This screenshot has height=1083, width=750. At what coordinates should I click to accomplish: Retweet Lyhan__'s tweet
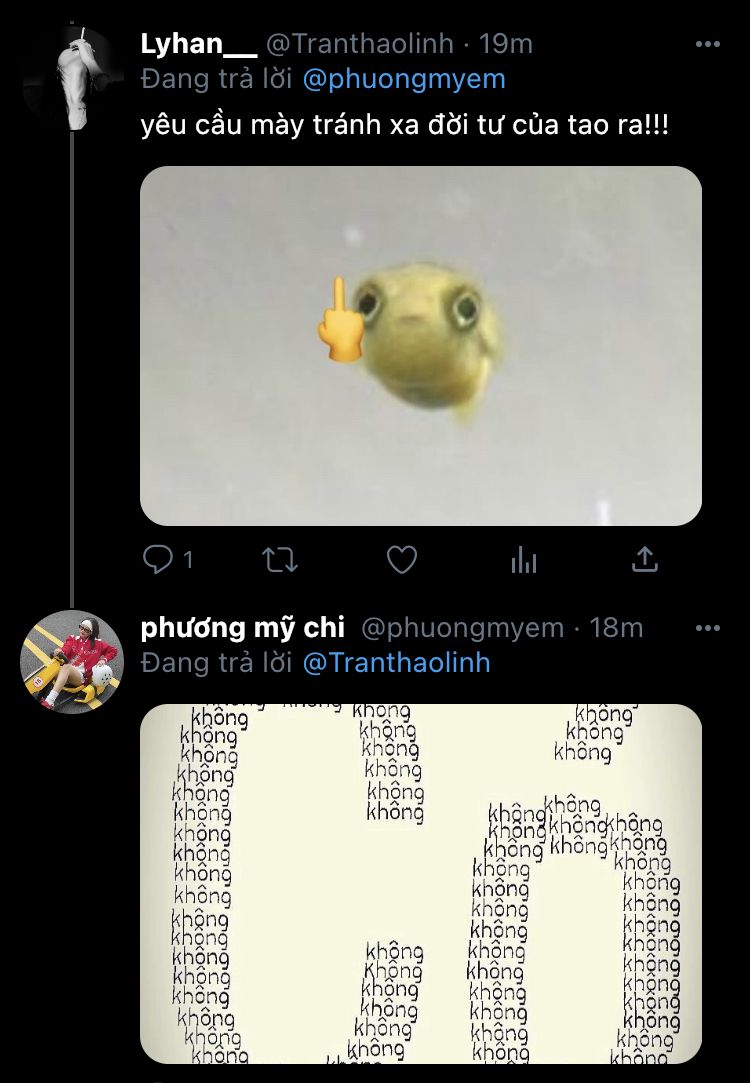pyautogui.click(x=280, y=560)
